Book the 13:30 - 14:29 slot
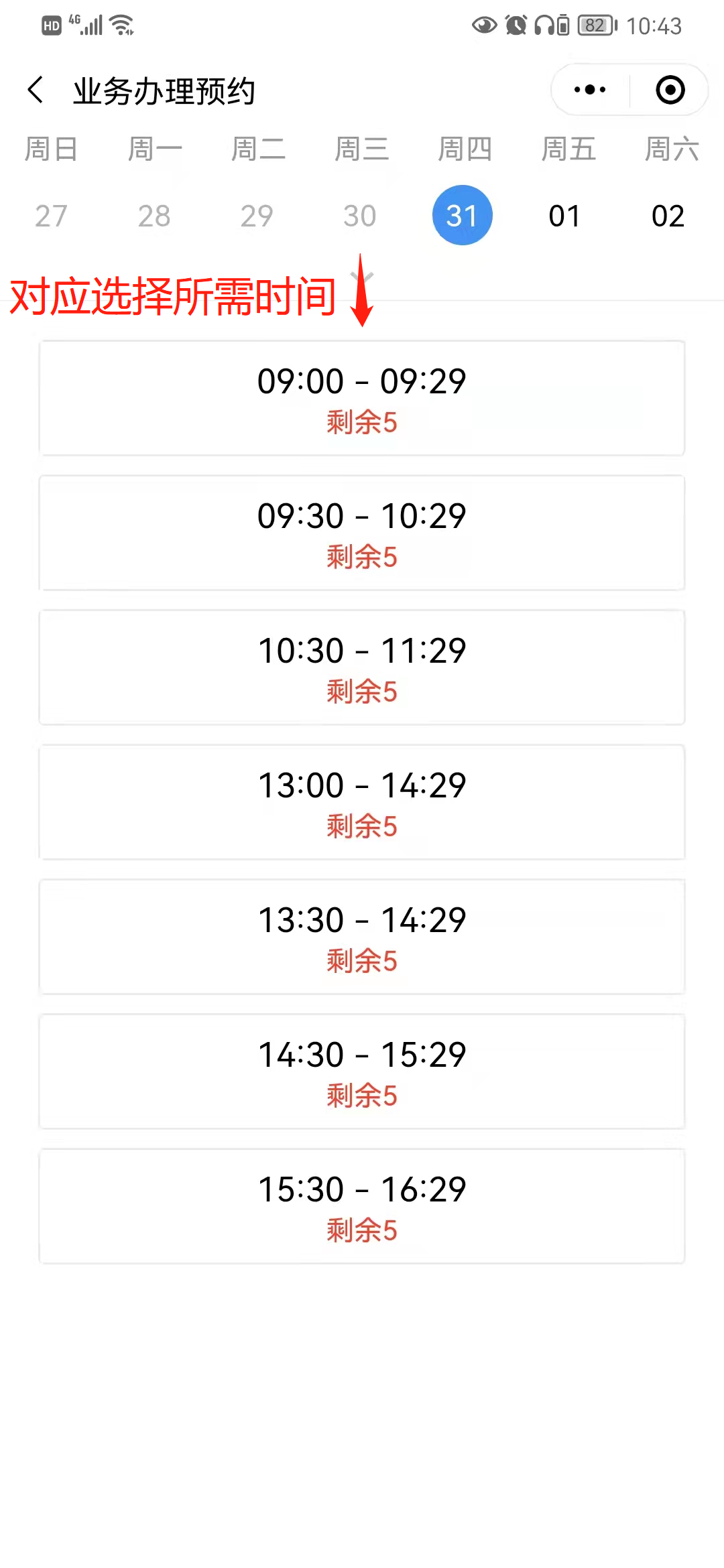The image size is (724, 1568). click(x=362, y=937)
